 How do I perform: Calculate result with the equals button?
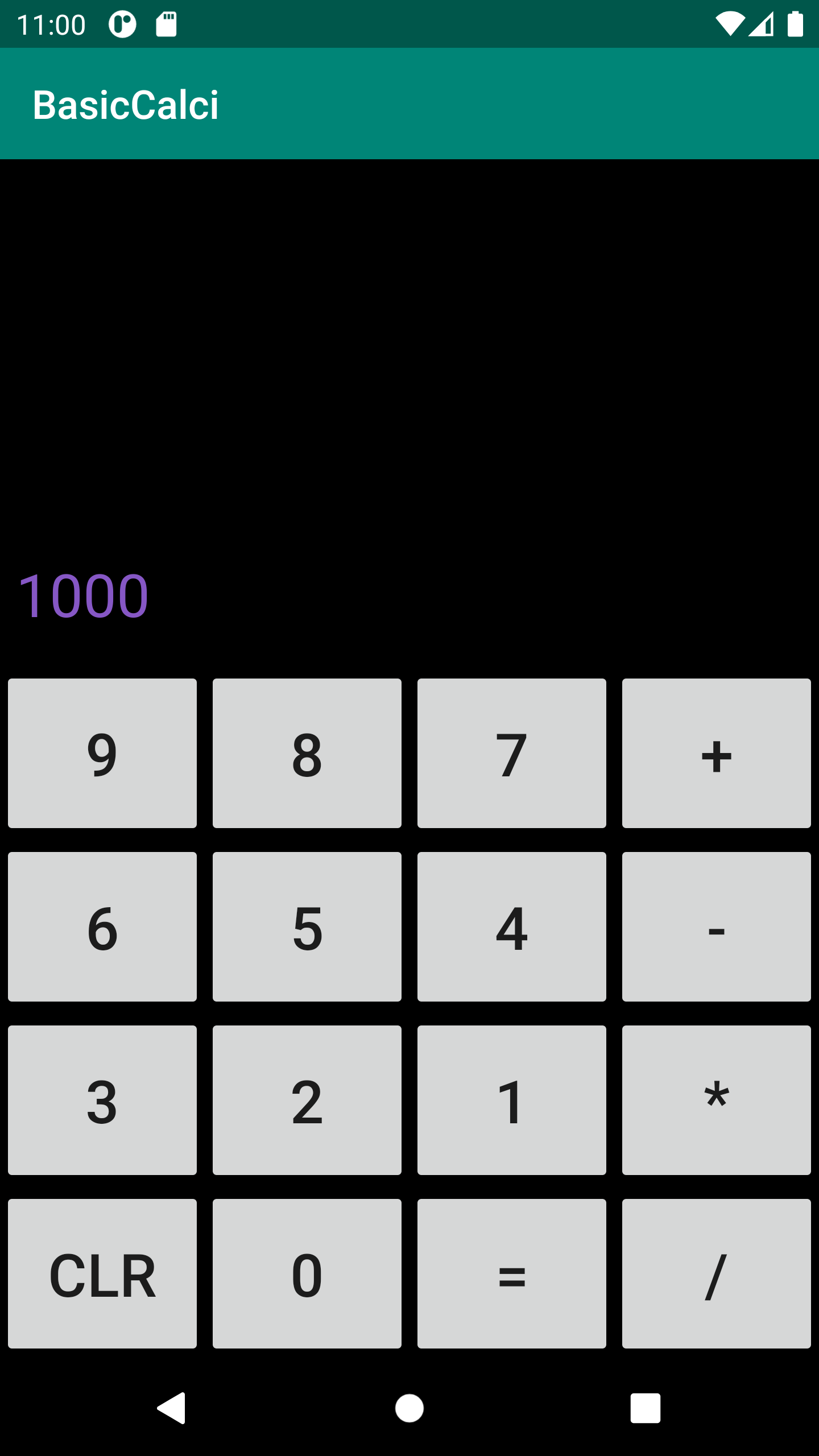point(512,1273)
